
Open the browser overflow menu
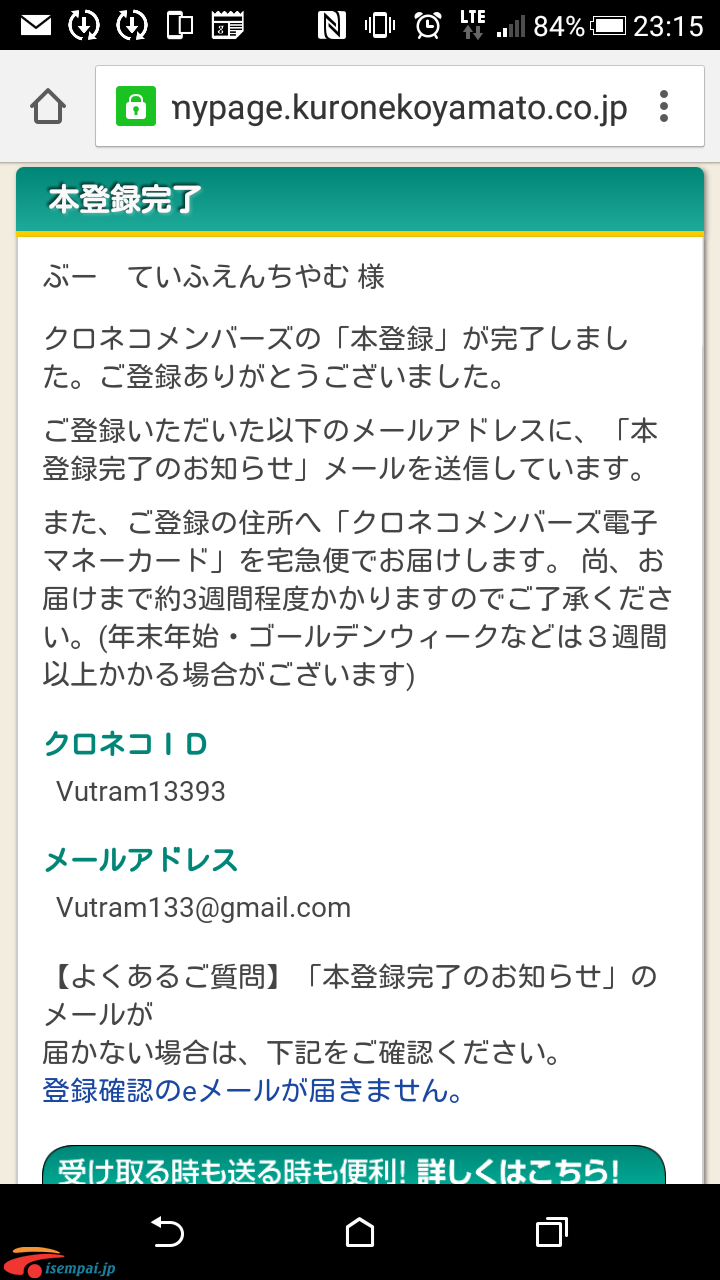click(x=664, y=107)
